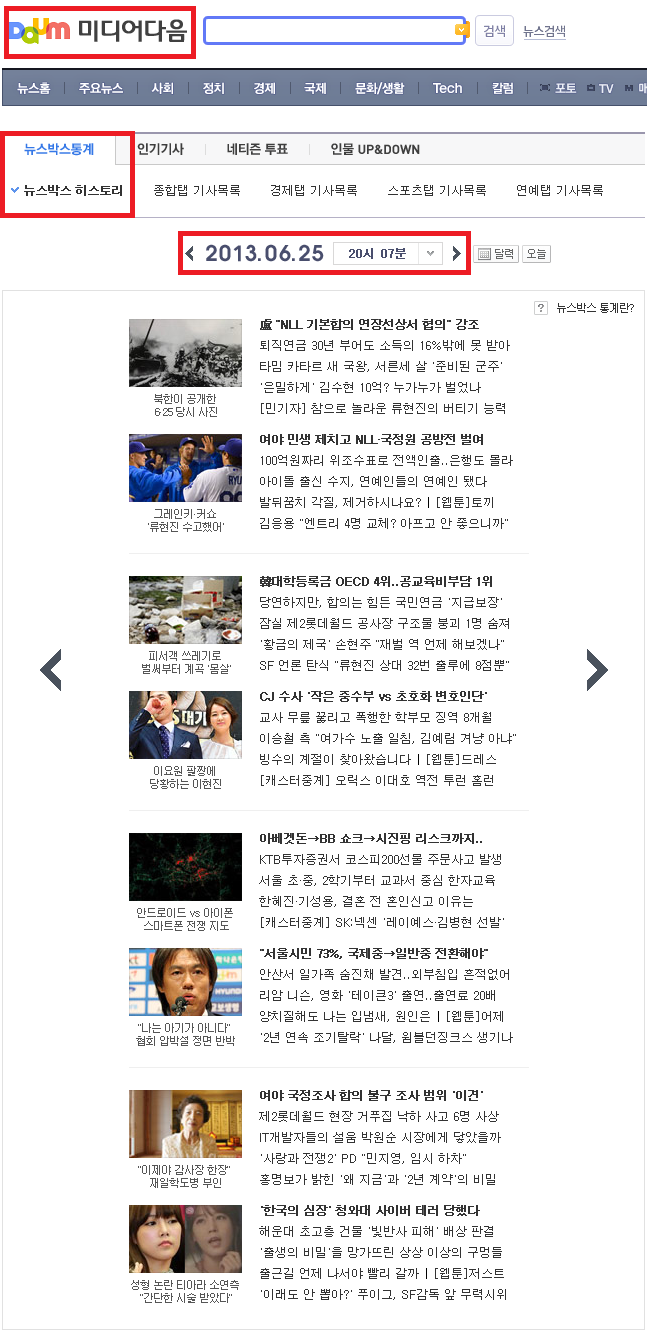Go to the previous date arrow

190,254
